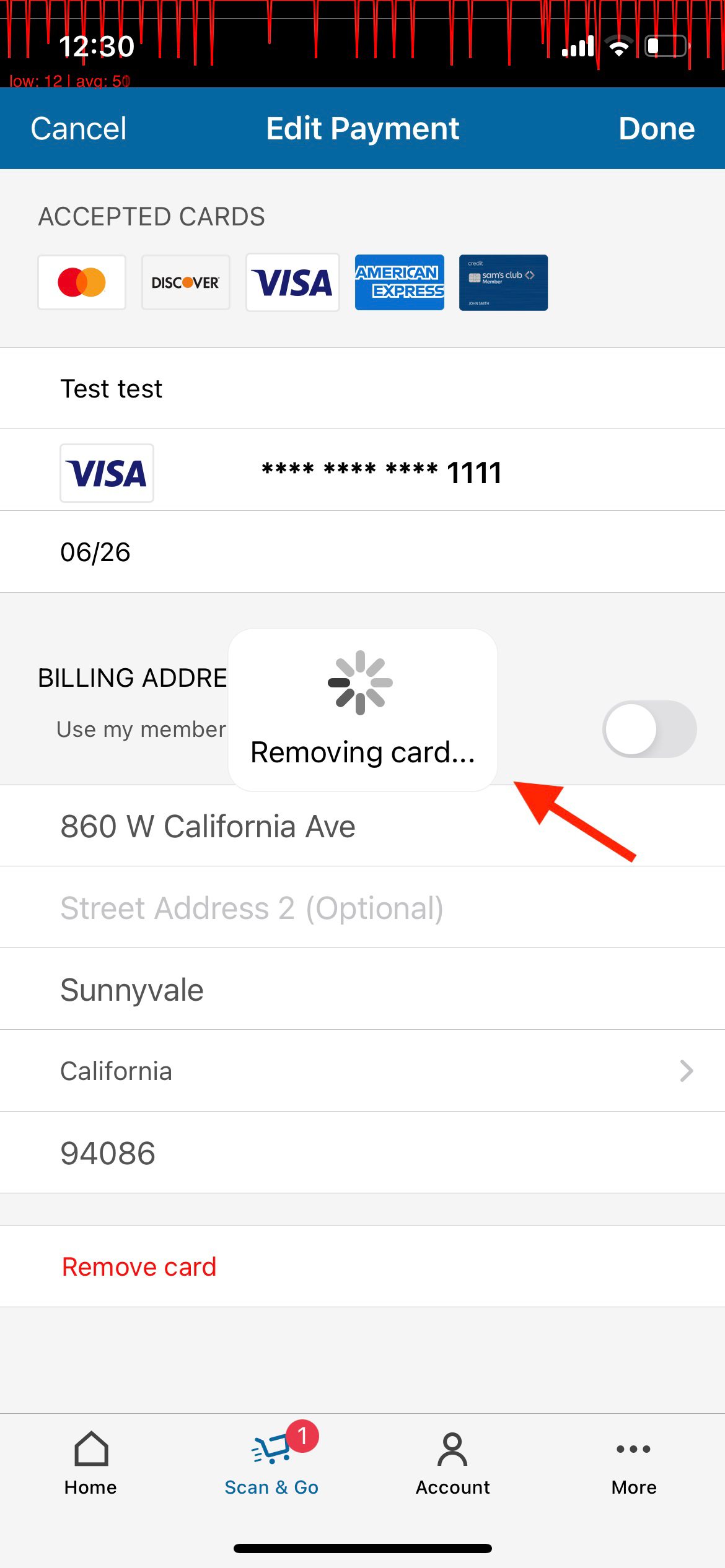Tap Done to save payment
Screen dimensions: 725x1568
(656, 129)
